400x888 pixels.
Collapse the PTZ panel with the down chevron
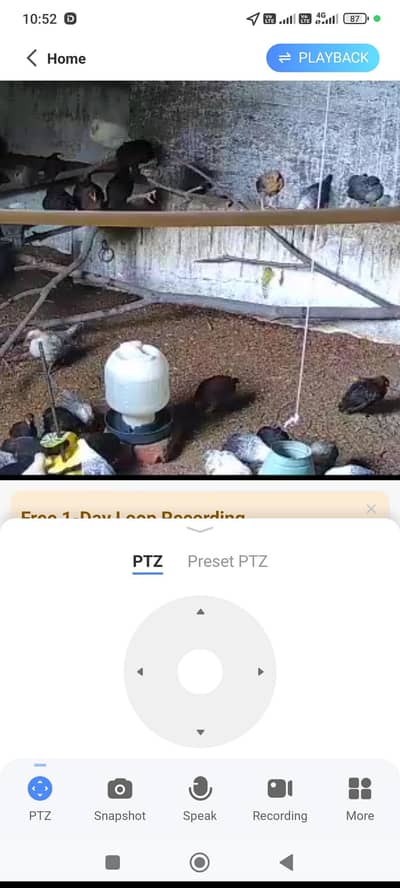pyautogui.click(x=200, y=530)
